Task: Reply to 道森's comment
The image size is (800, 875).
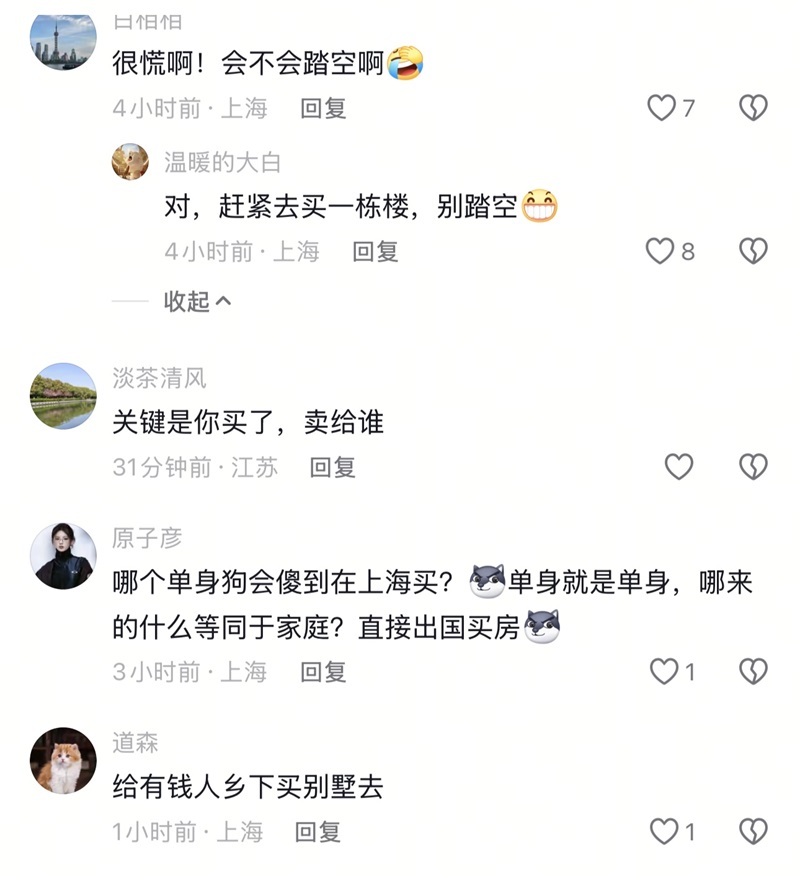Action: point(318,830)
